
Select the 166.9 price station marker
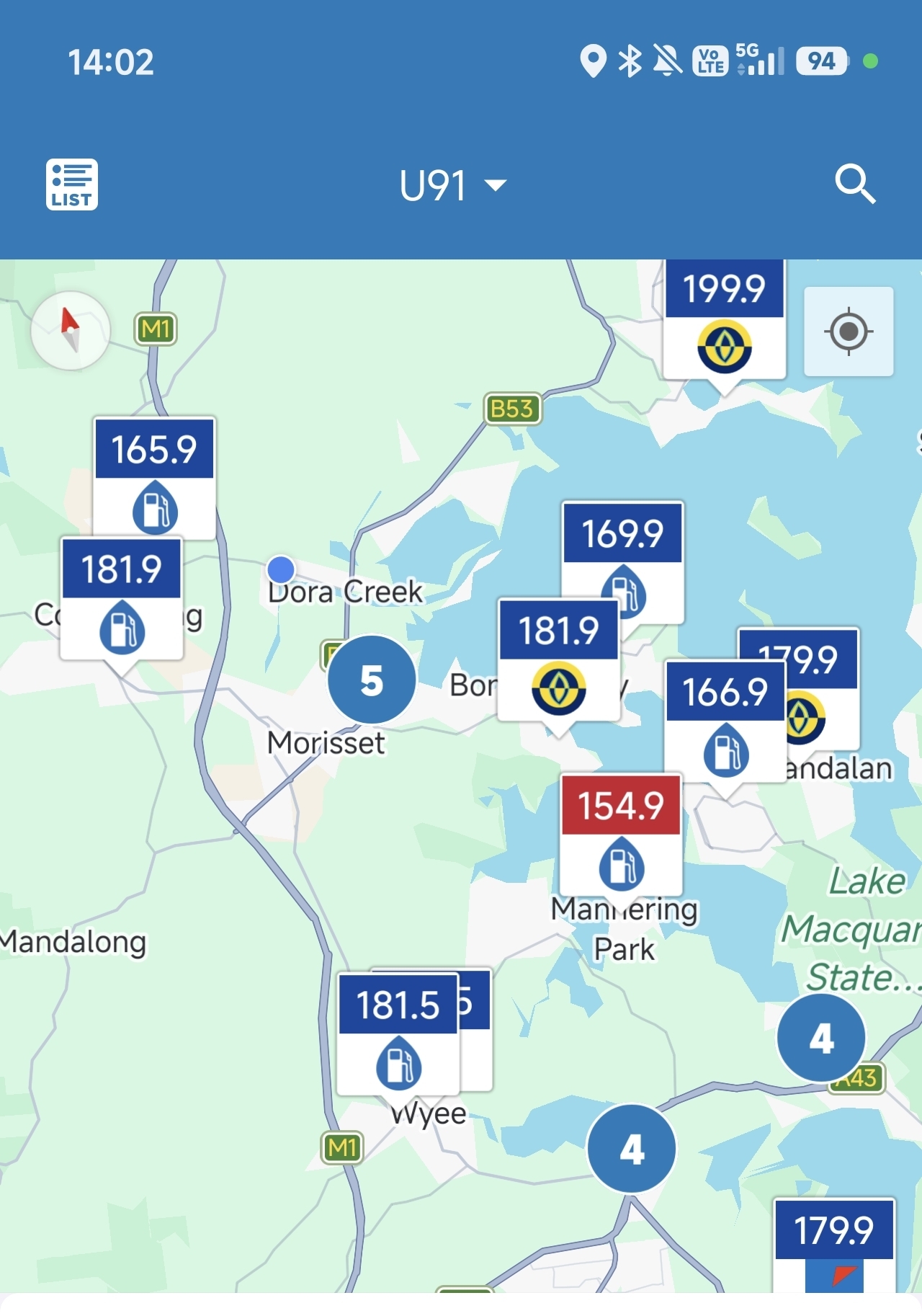pos(725,721)
